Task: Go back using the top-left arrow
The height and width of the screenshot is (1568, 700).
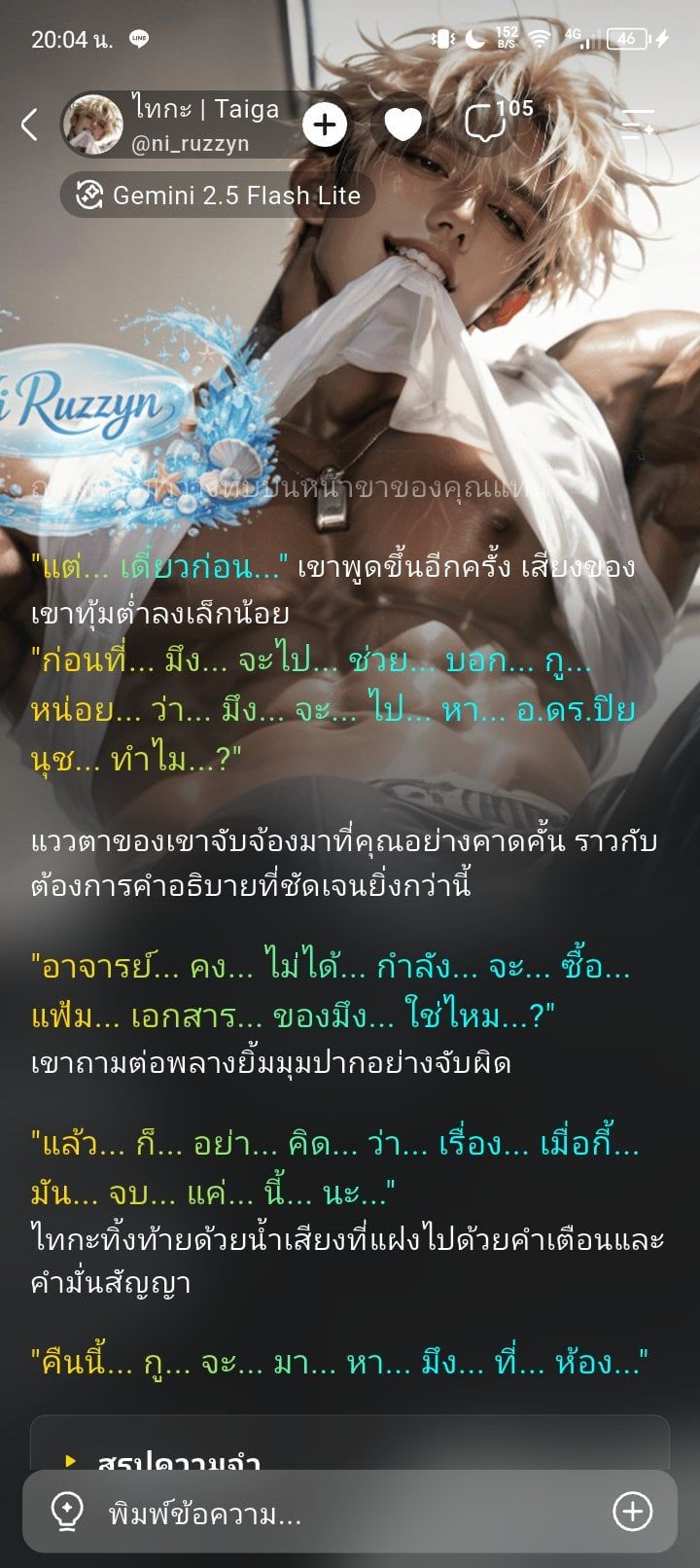Action: 29,125
